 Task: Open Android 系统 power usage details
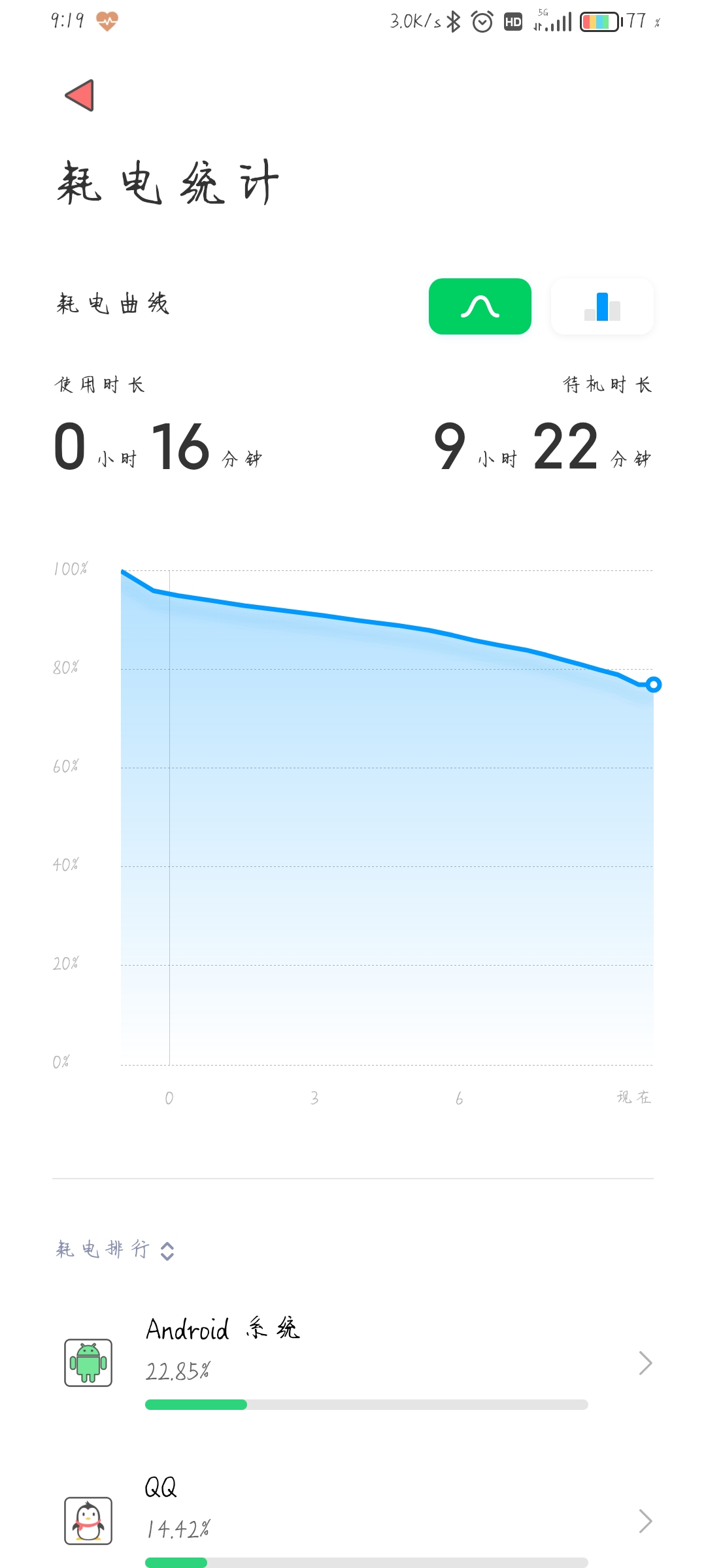353,1364
